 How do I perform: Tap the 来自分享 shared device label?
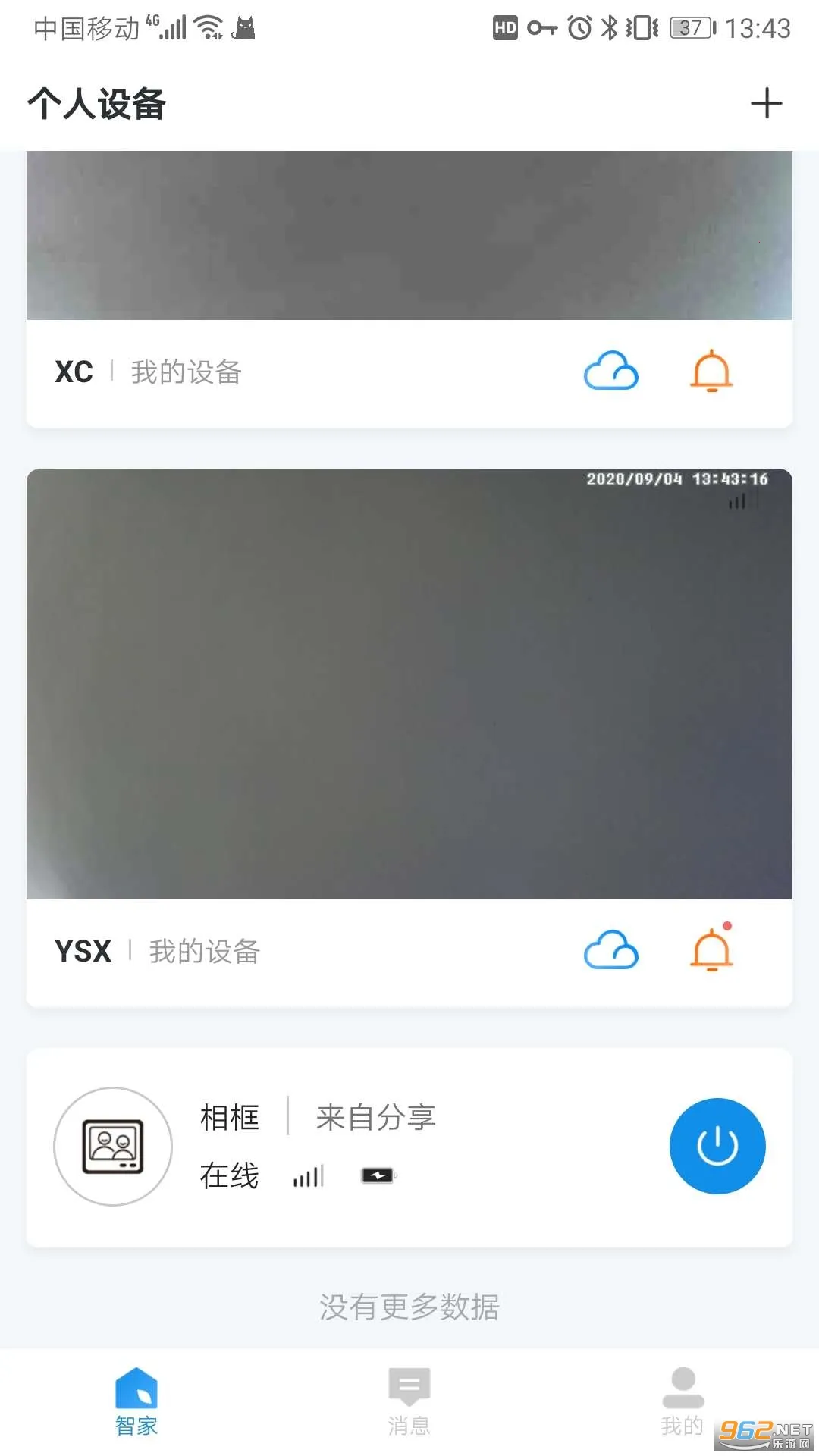pos(375,1116)
